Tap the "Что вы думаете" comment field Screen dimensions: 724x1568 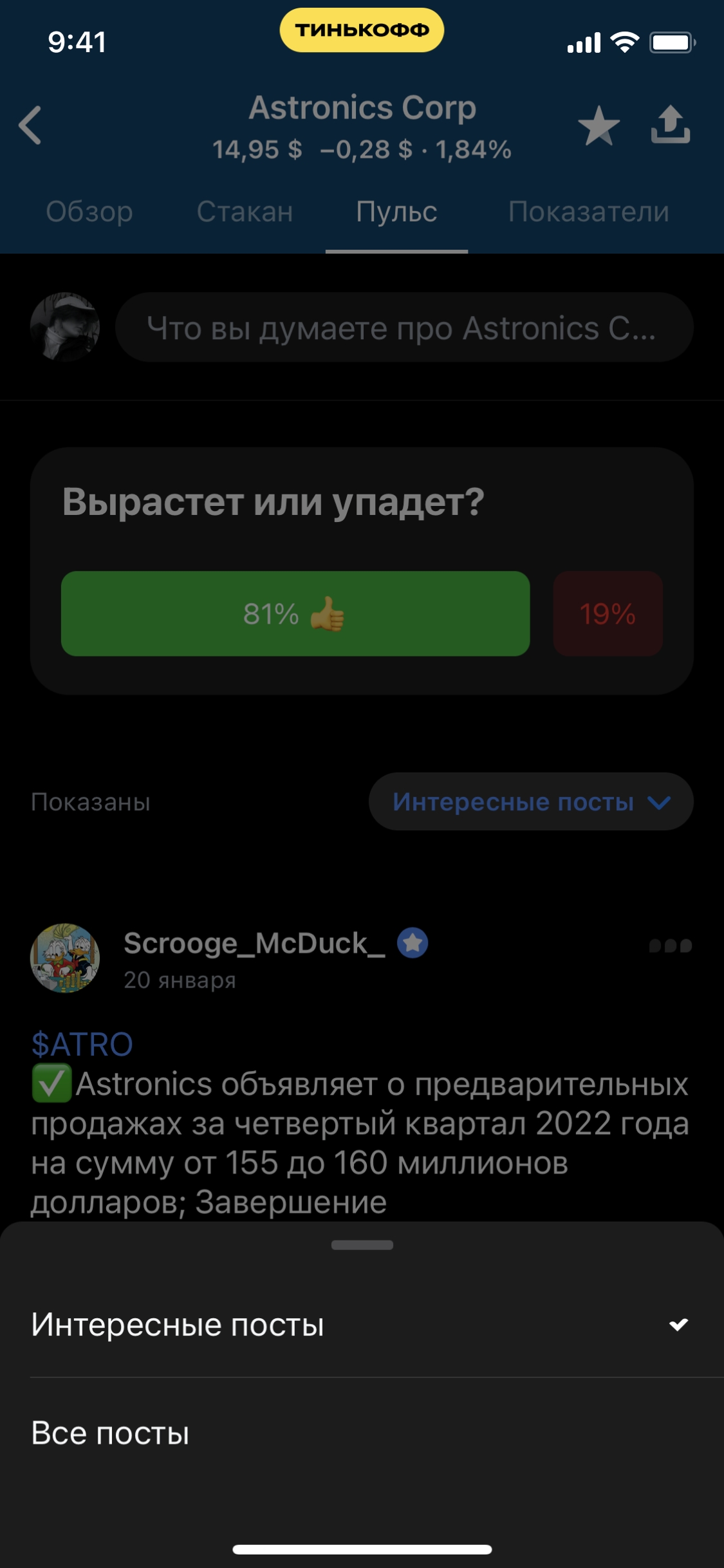pos(404,328)
